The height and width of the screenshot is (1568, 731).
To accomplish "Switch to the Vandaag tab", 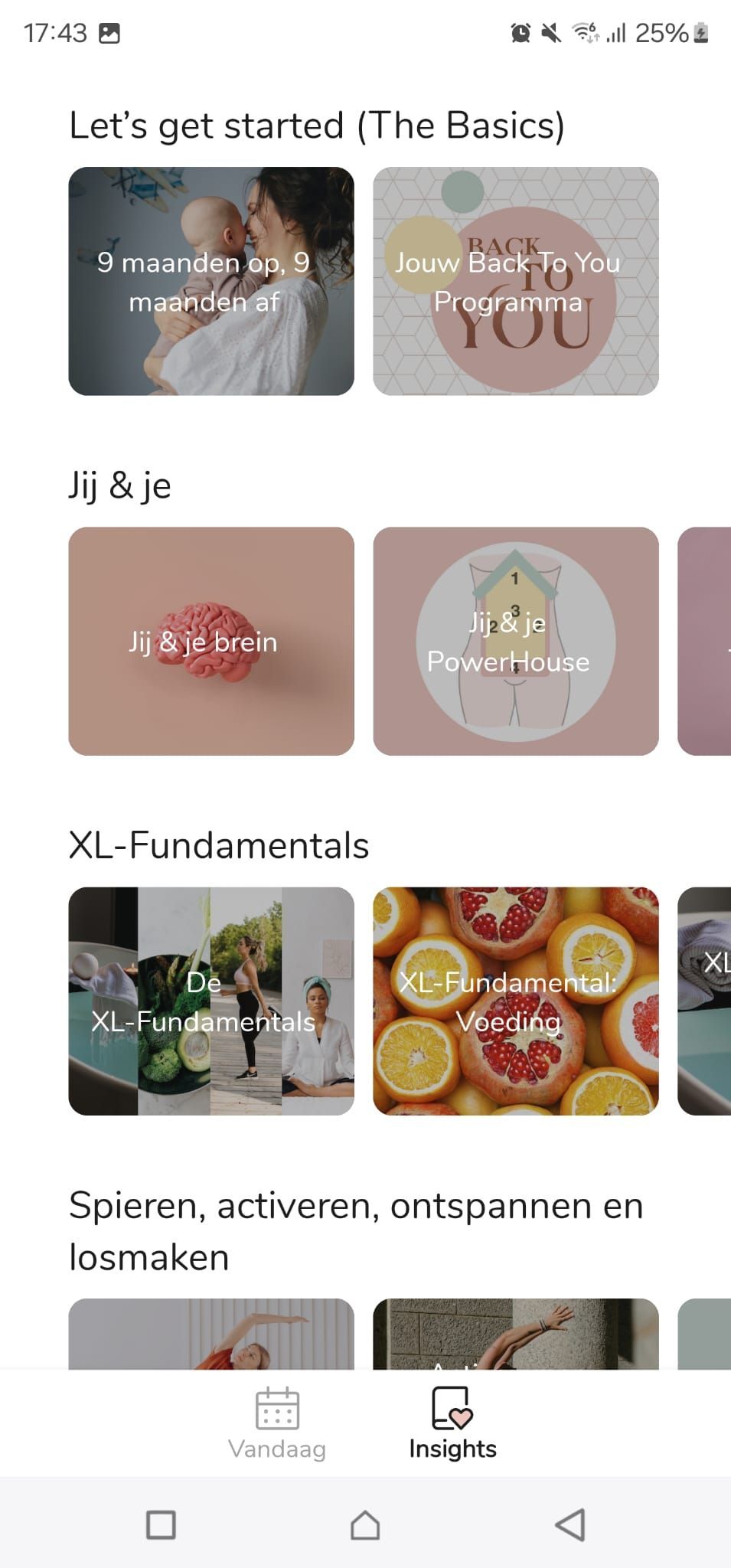I will click(277, 1423).
